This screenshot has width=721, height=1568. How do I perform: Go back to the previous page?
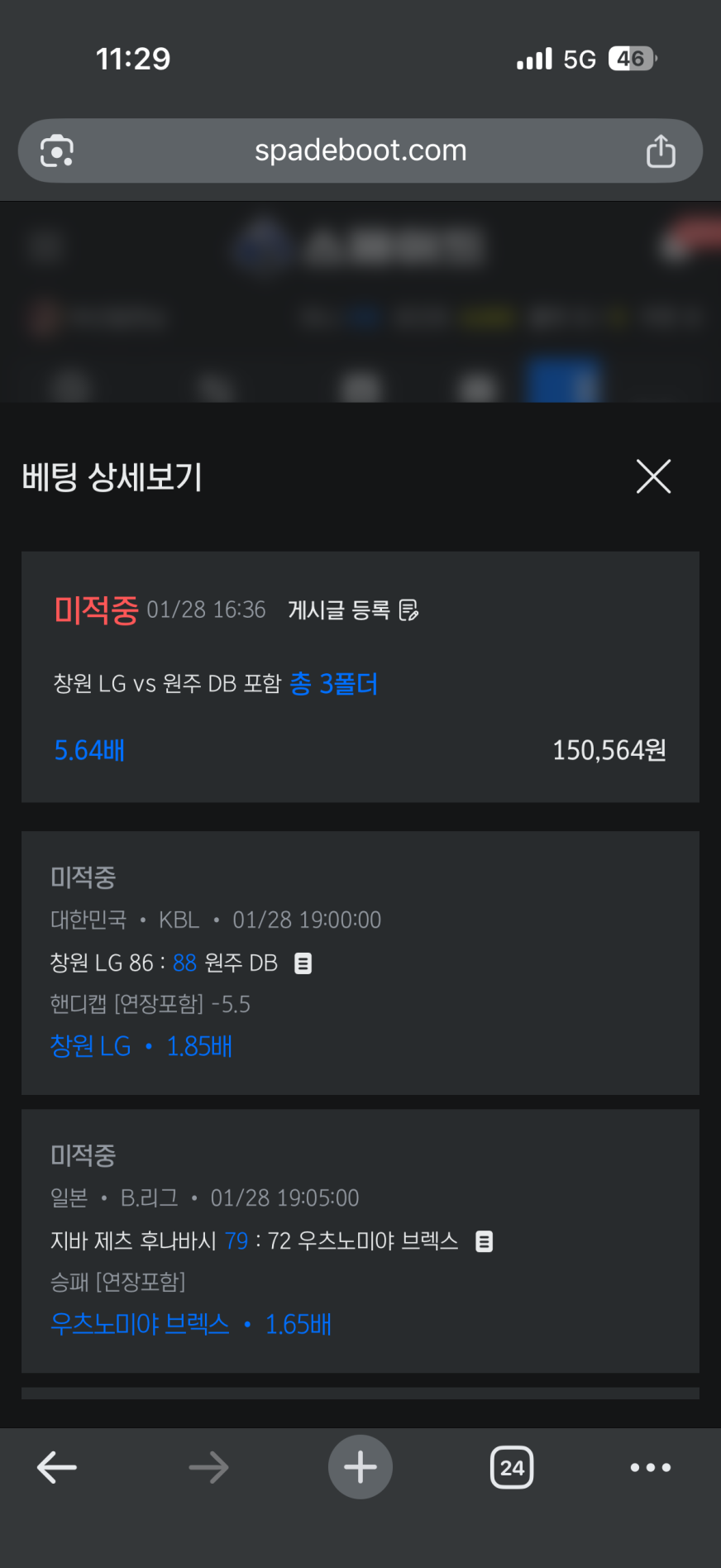coord(57,1468)
